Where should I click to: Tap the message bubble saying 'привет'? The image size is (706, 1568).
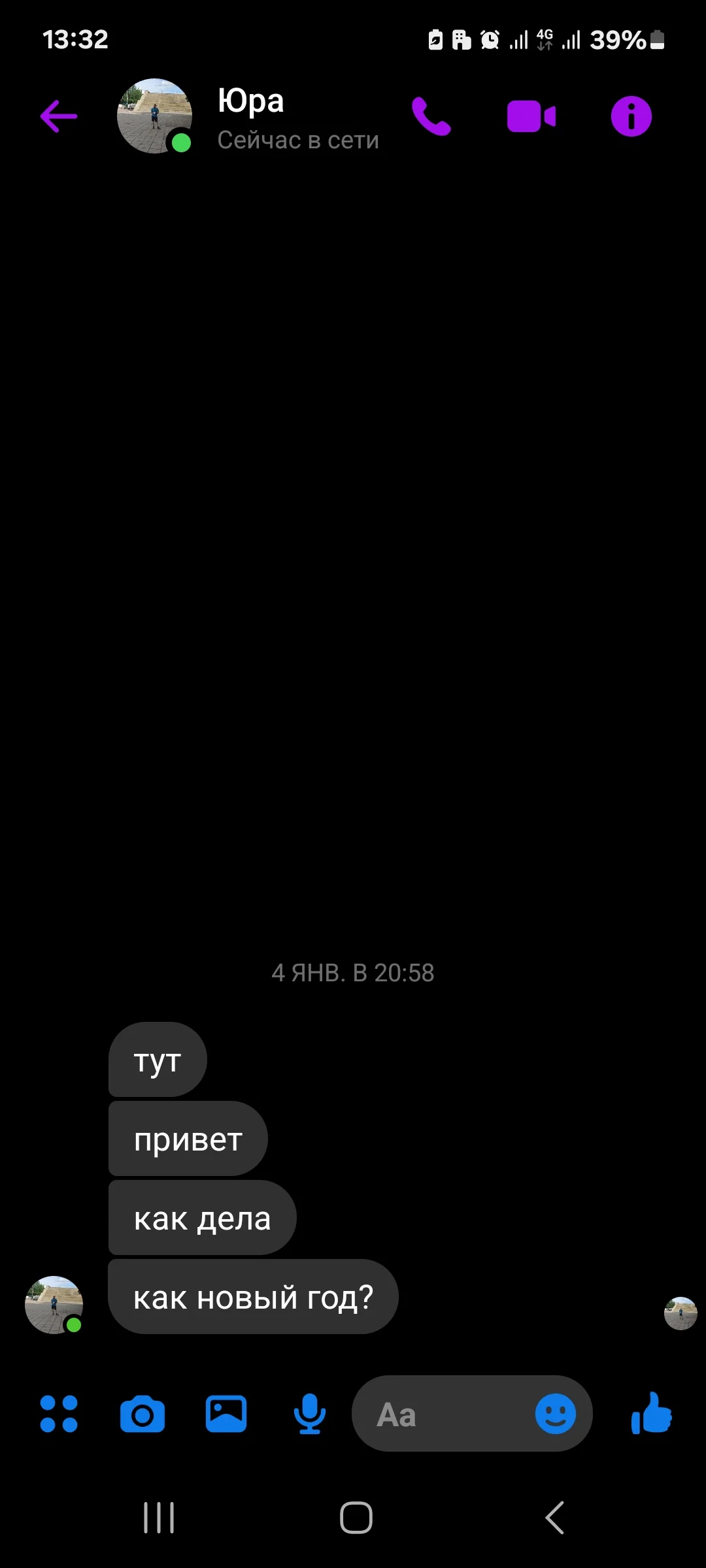pos(188,1138)
